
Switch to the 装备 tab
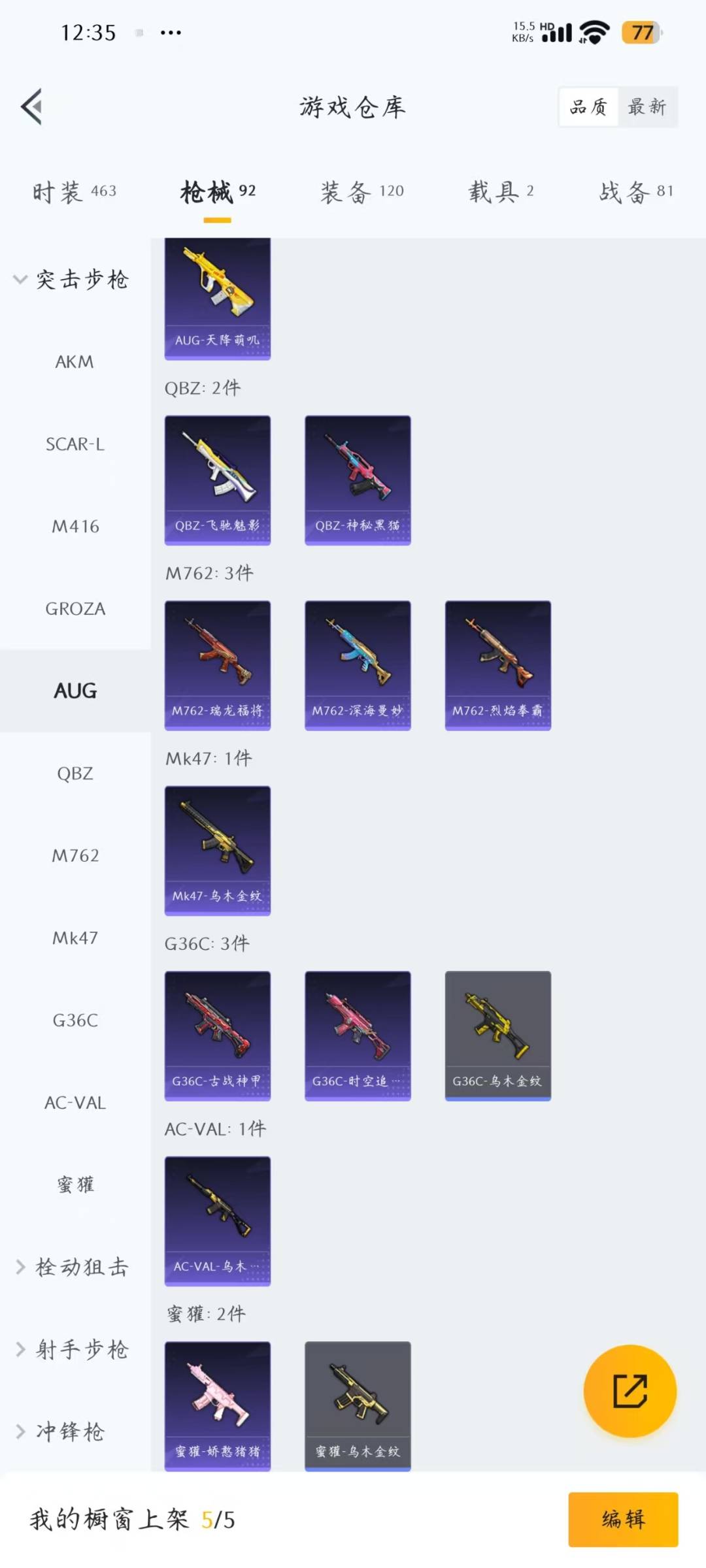[362, 191]
